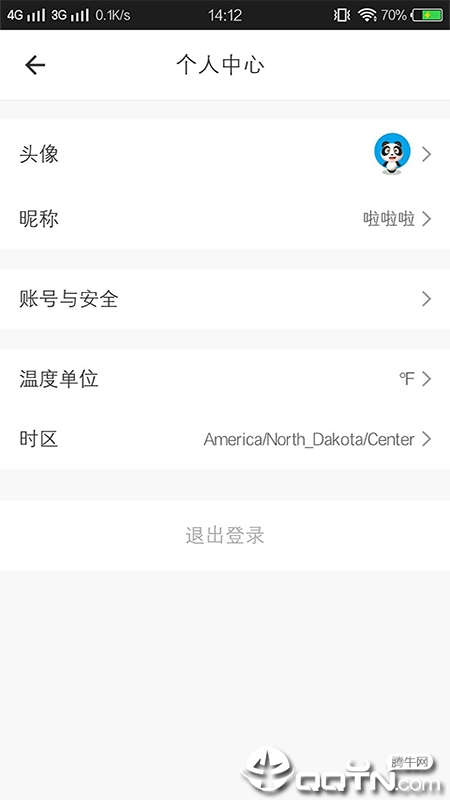The height and width of the screenshot is (800, 450).
Task: Open 账号与安全 settings
Action: 225,299
